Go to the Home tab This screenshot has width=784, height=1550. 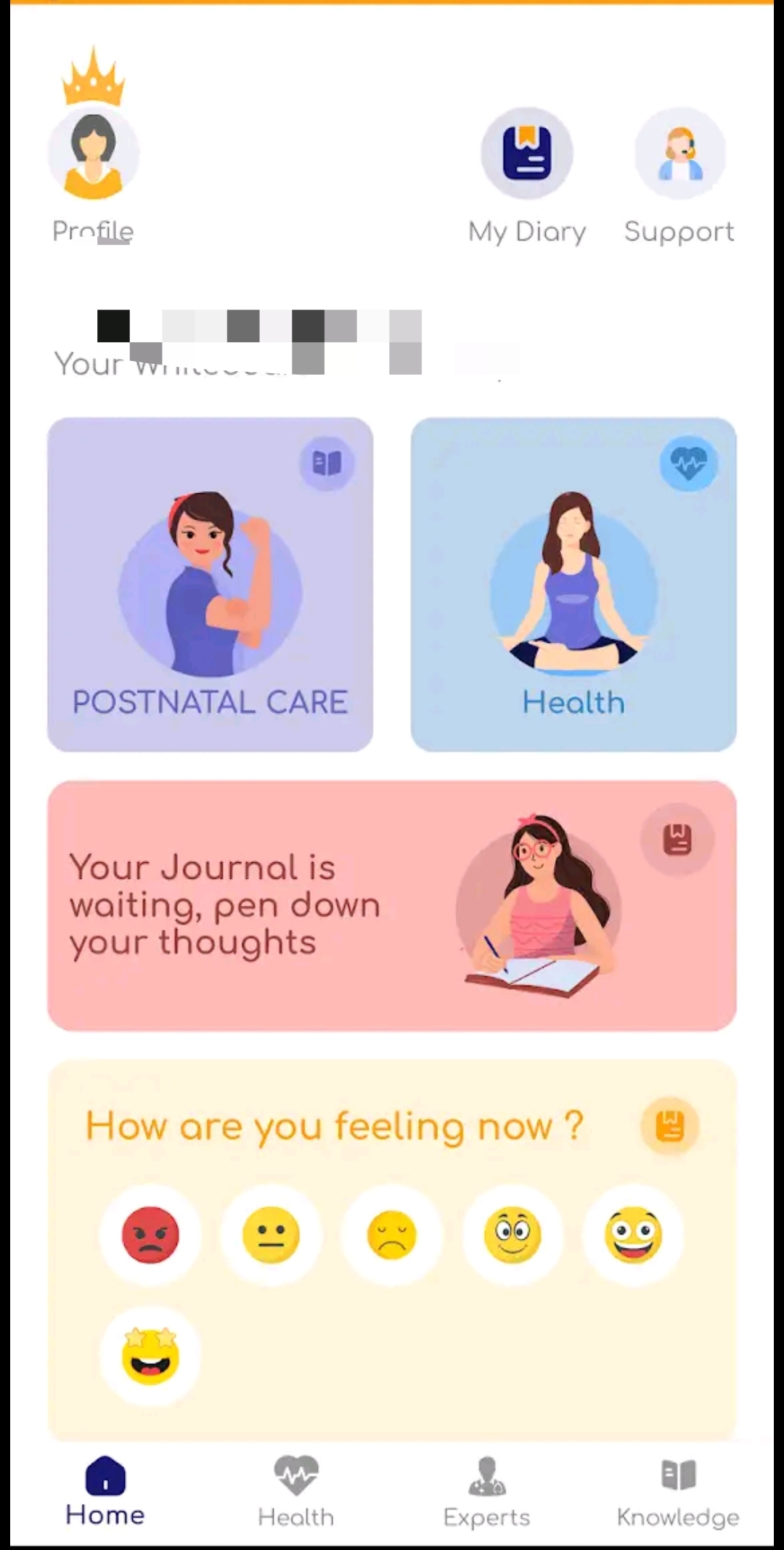(x=105, y=1493)
